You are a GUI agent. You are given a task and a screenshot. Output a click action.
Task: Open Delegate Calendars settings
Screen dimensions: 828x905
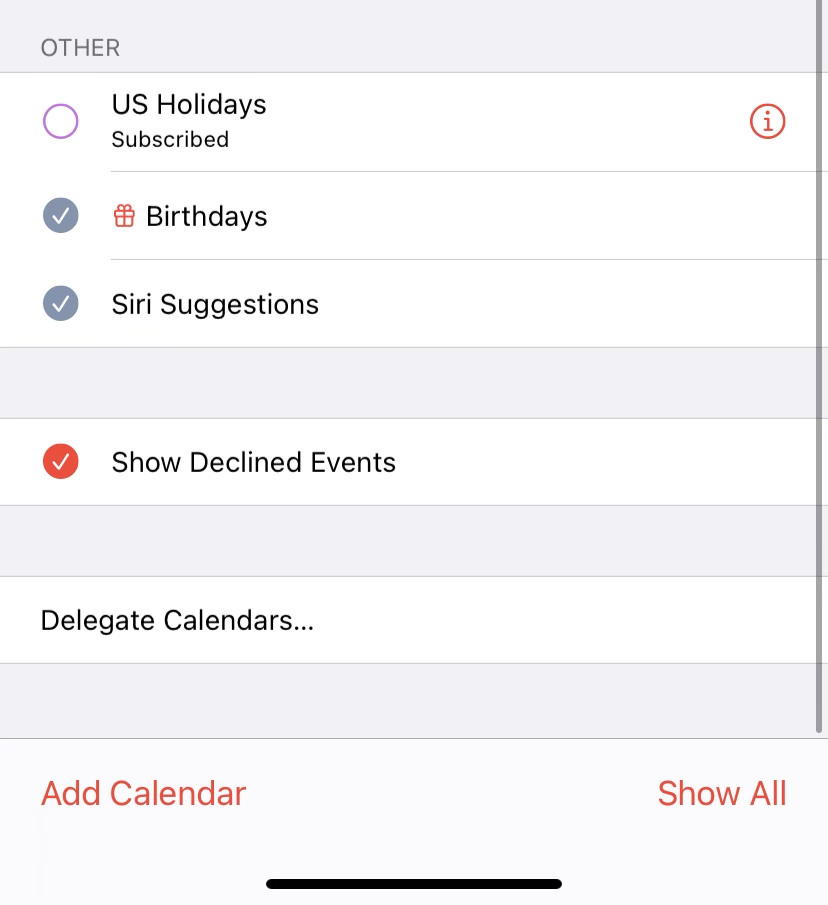point(178,620)
